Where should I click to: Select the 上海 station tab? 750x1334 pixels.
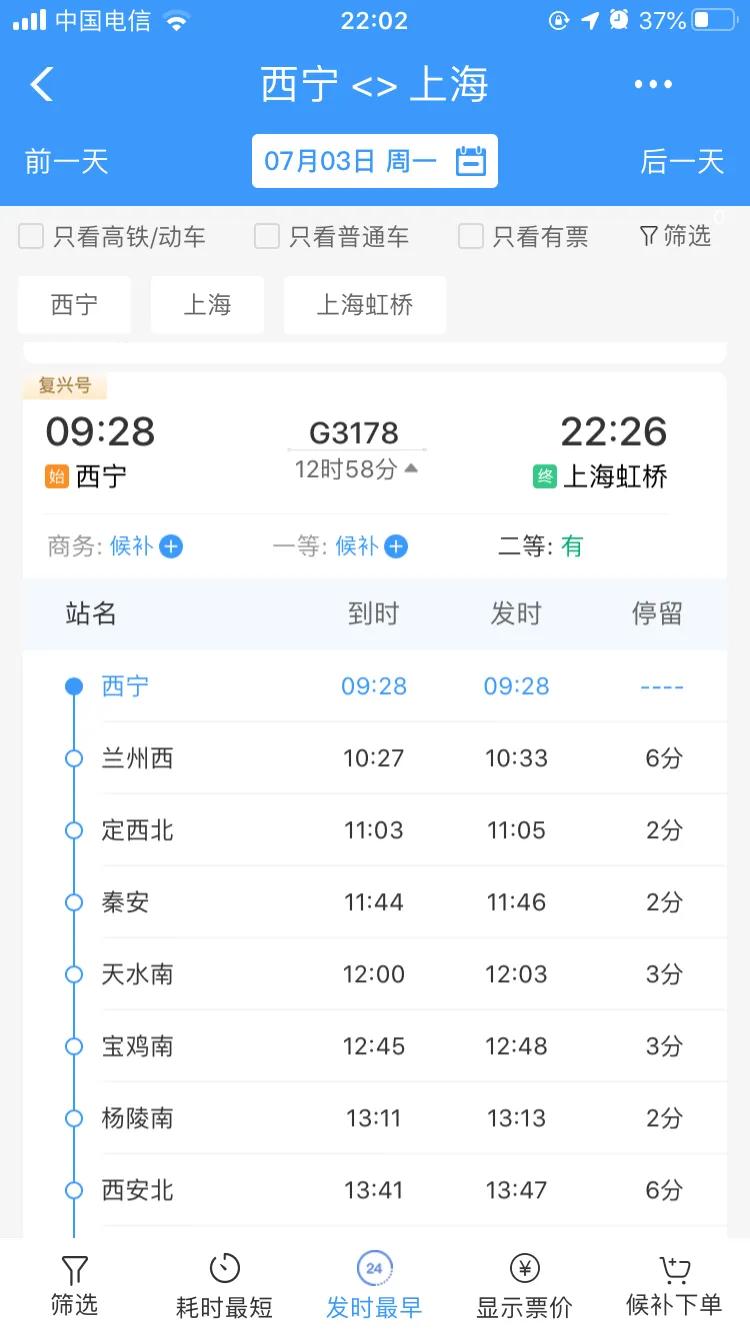click(x=207, y=305)
